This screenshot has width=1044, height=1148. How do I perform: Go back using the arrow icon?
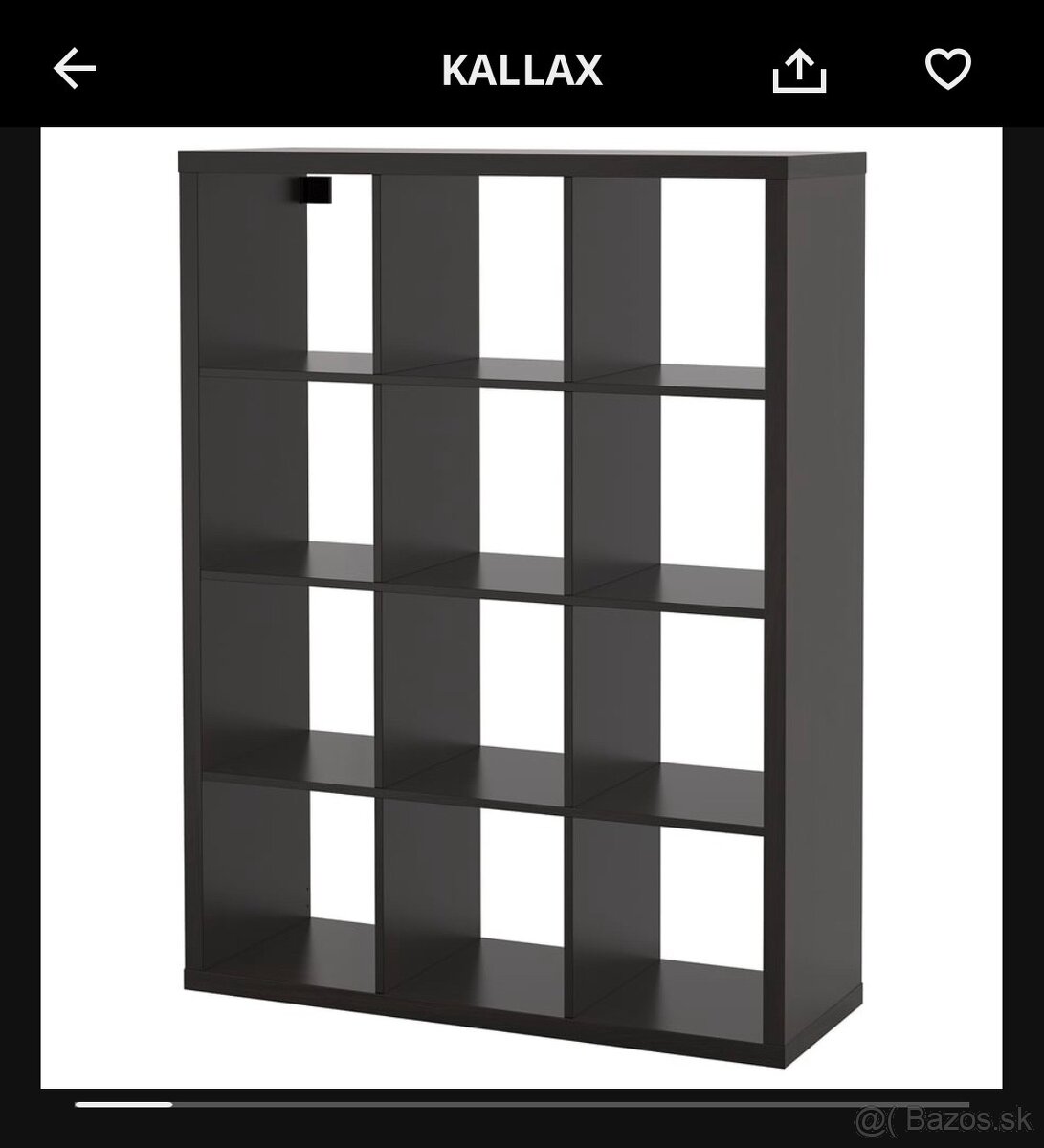(x=75, y=70)
